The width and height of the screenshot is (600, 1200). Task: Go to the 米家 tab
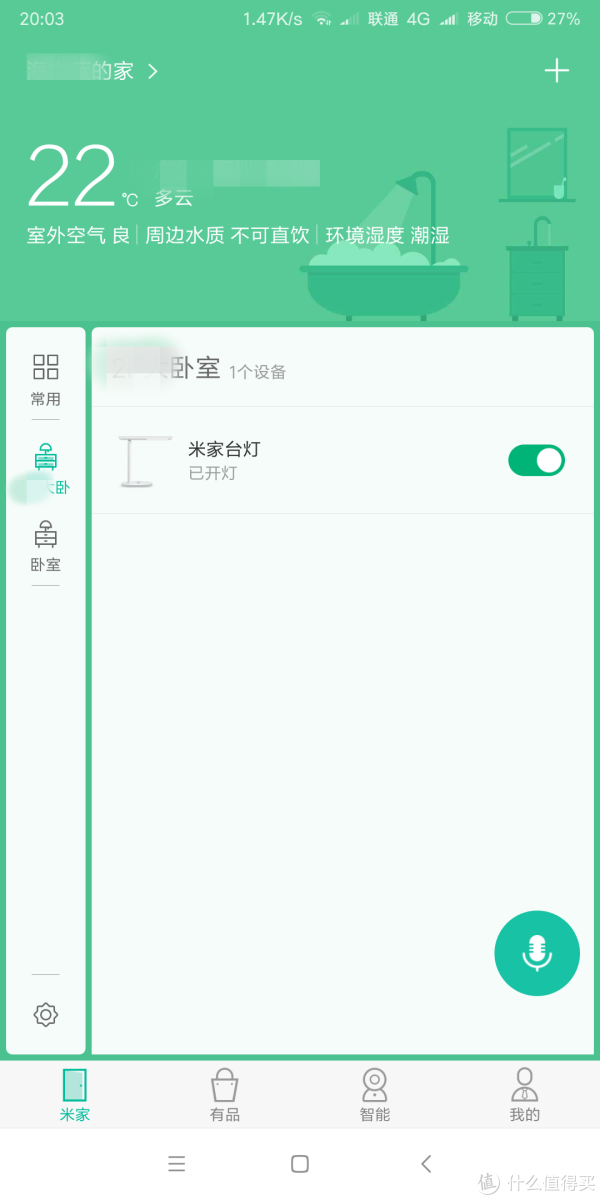click(x=75, y=1095)
